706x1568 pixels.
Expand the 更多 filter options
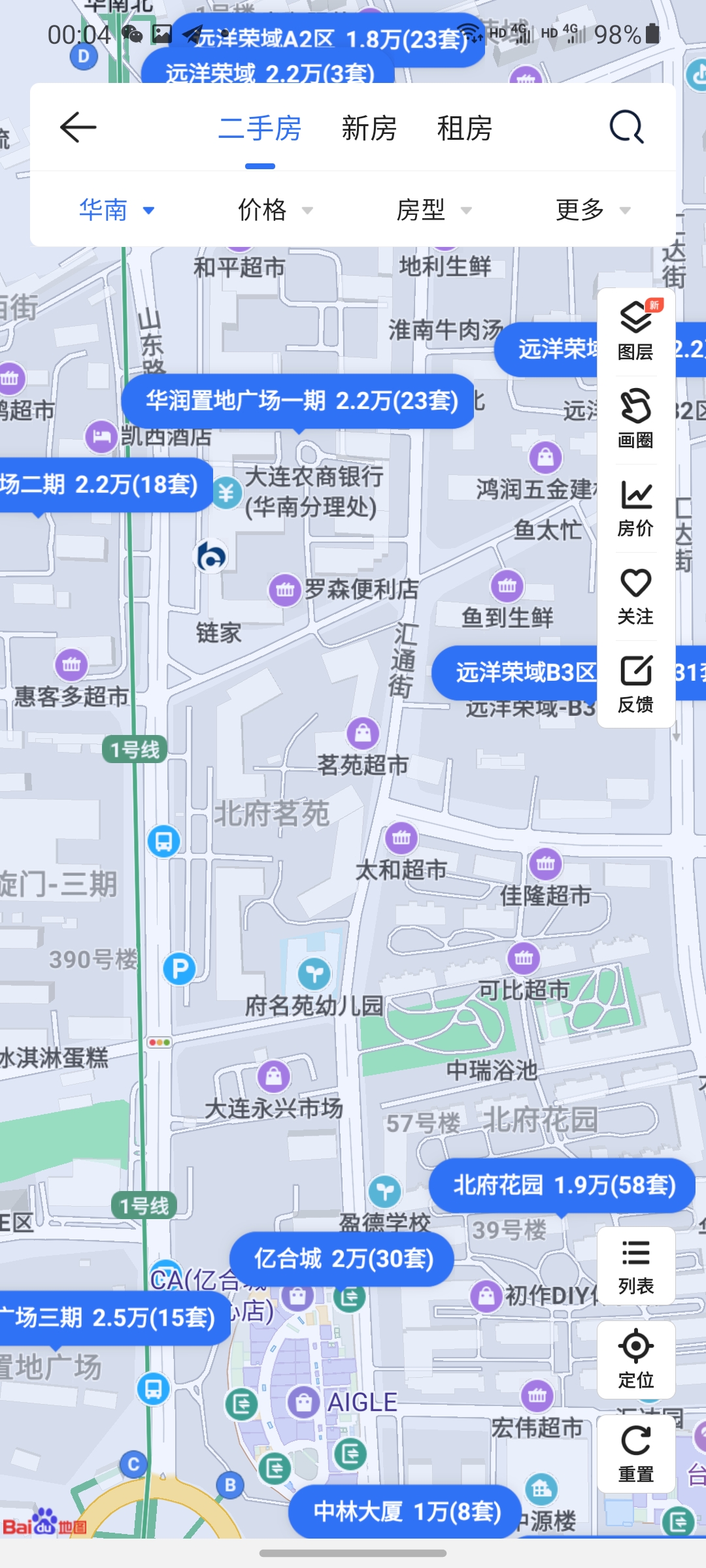tap(588, 210)
